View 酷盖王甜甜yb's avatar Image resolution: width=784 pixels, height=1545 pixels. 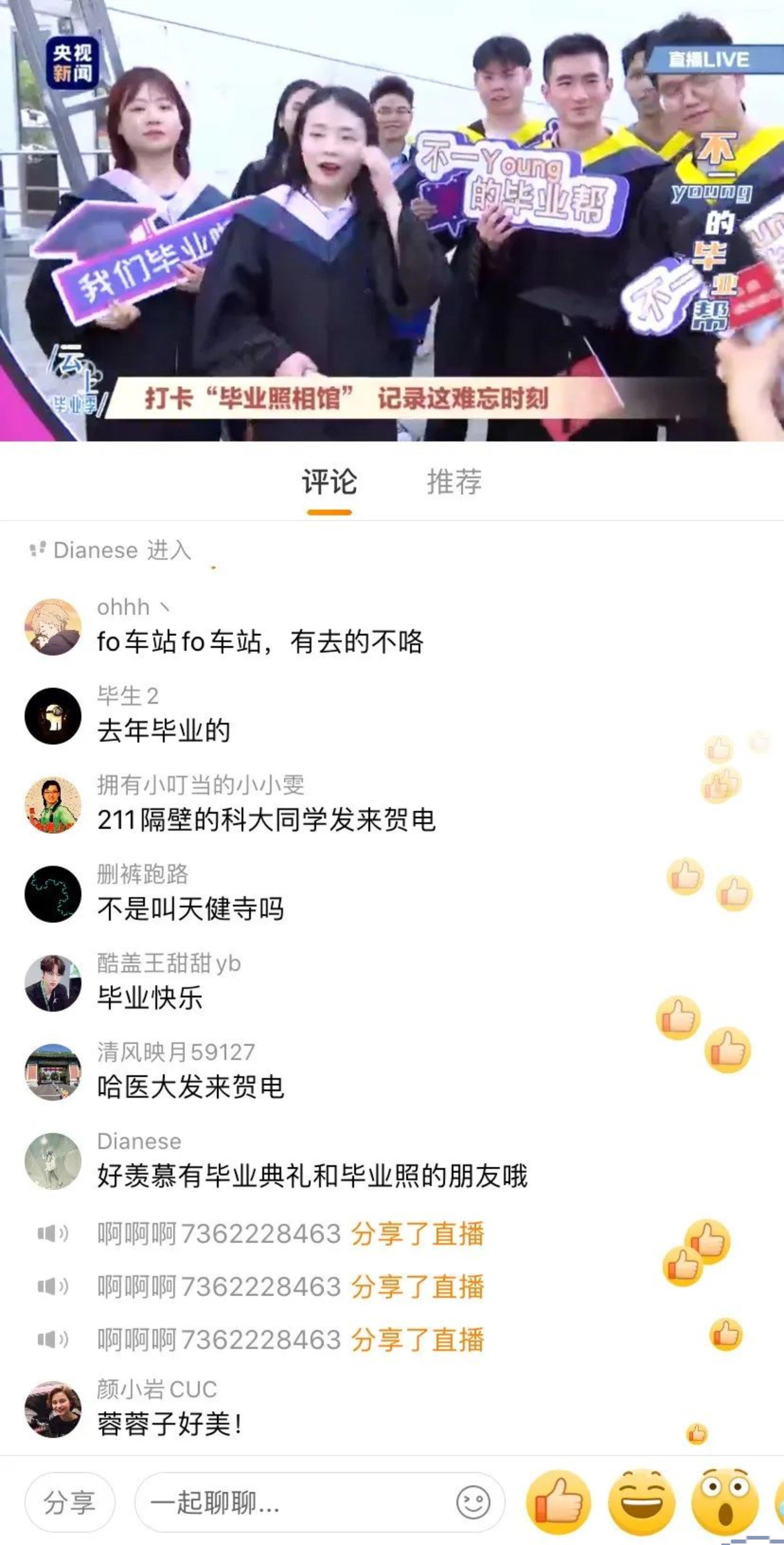53,983
